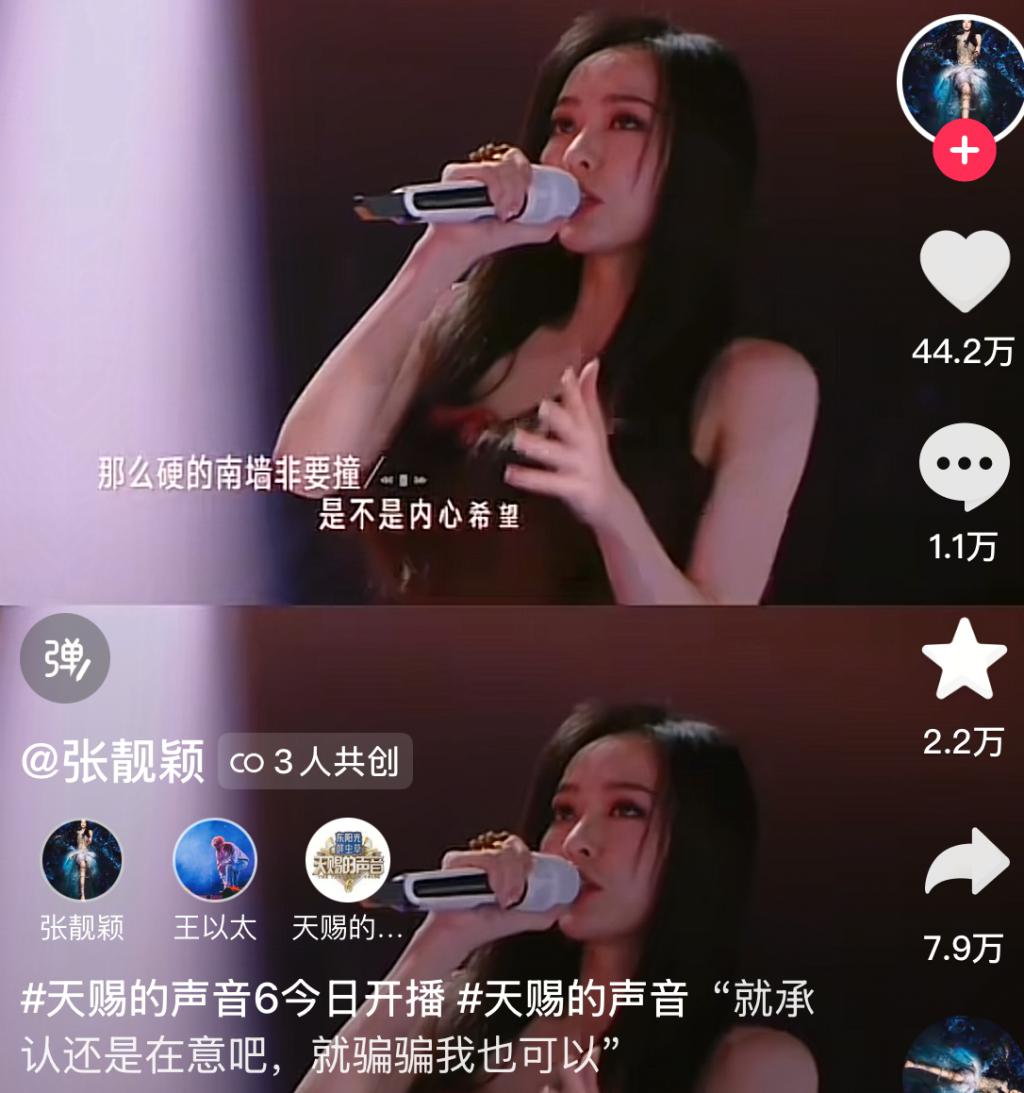Tap the like counter showing 44.2万
Screen dimensions: 1024x1093
pos(962,353)
